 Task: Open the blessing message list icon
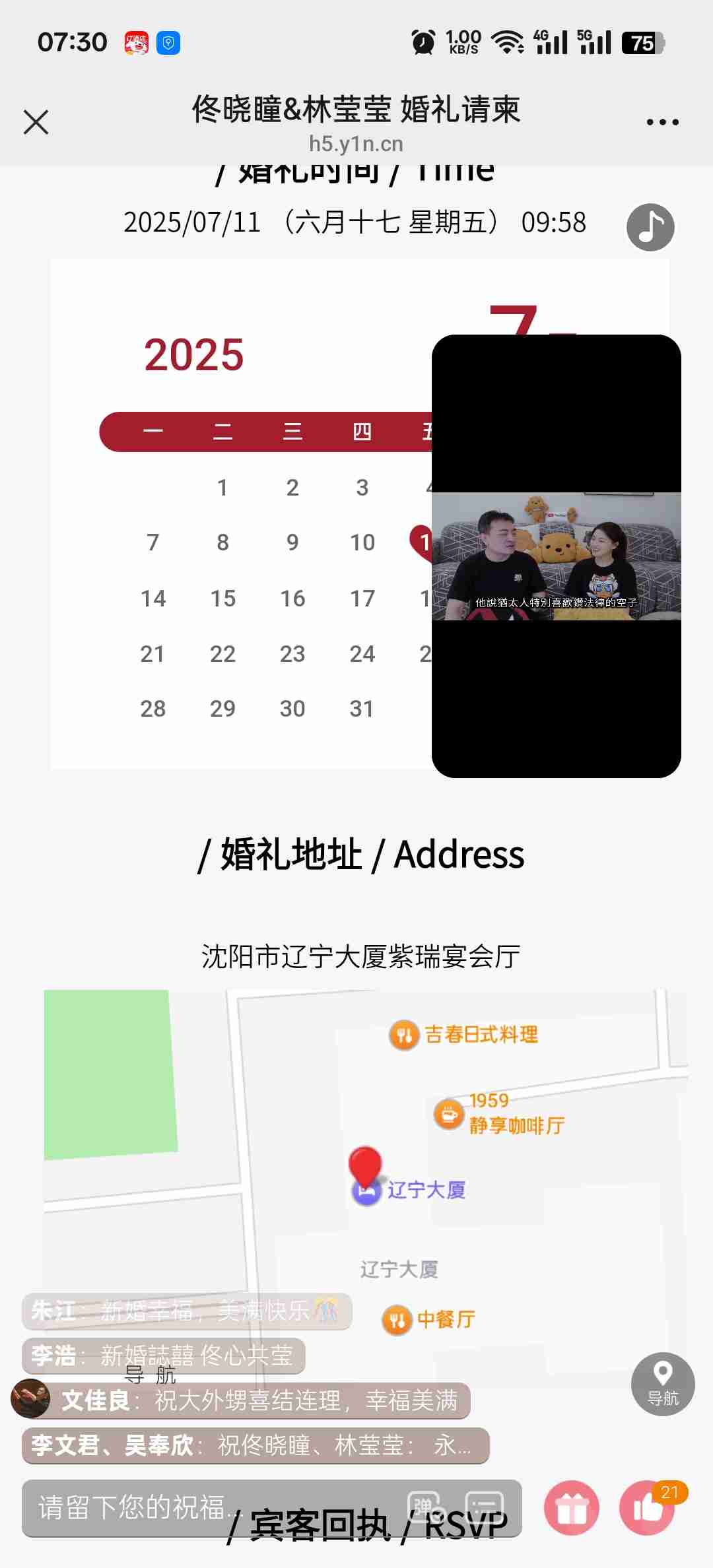point(484,1507)
